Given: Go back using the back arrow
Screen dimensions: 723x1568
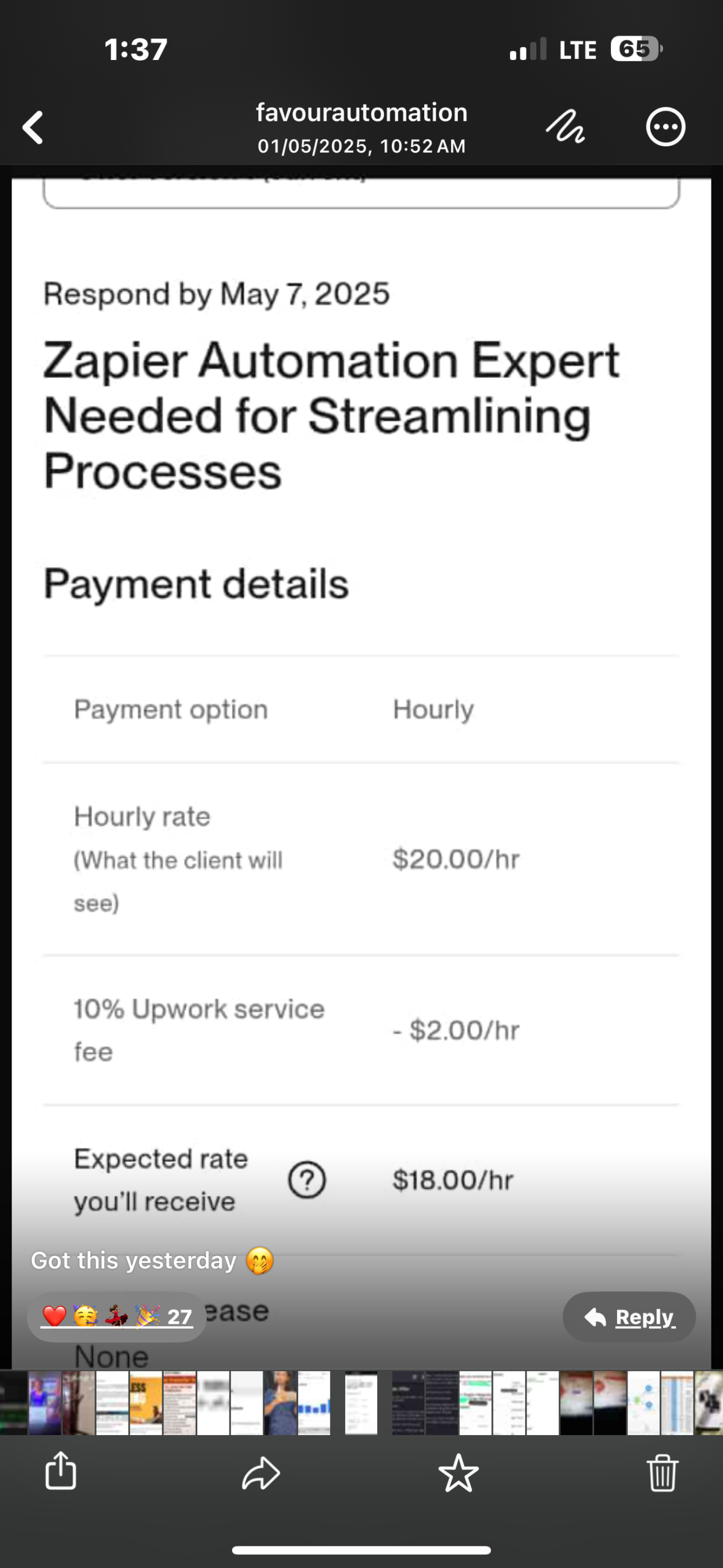Looking at the screenshot, I should 33,127.
